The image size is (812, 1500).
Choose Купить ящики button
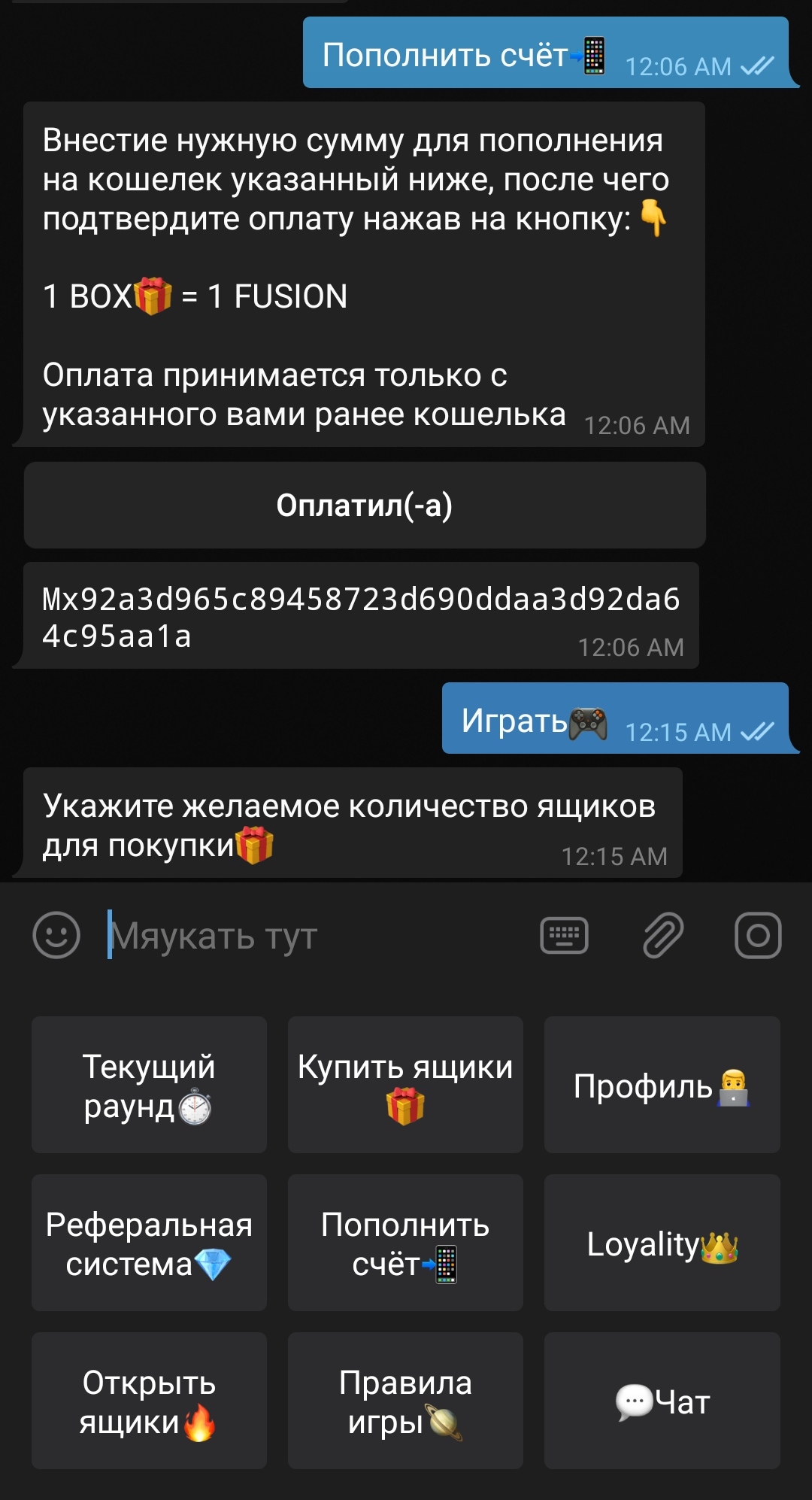(405, 1085)
